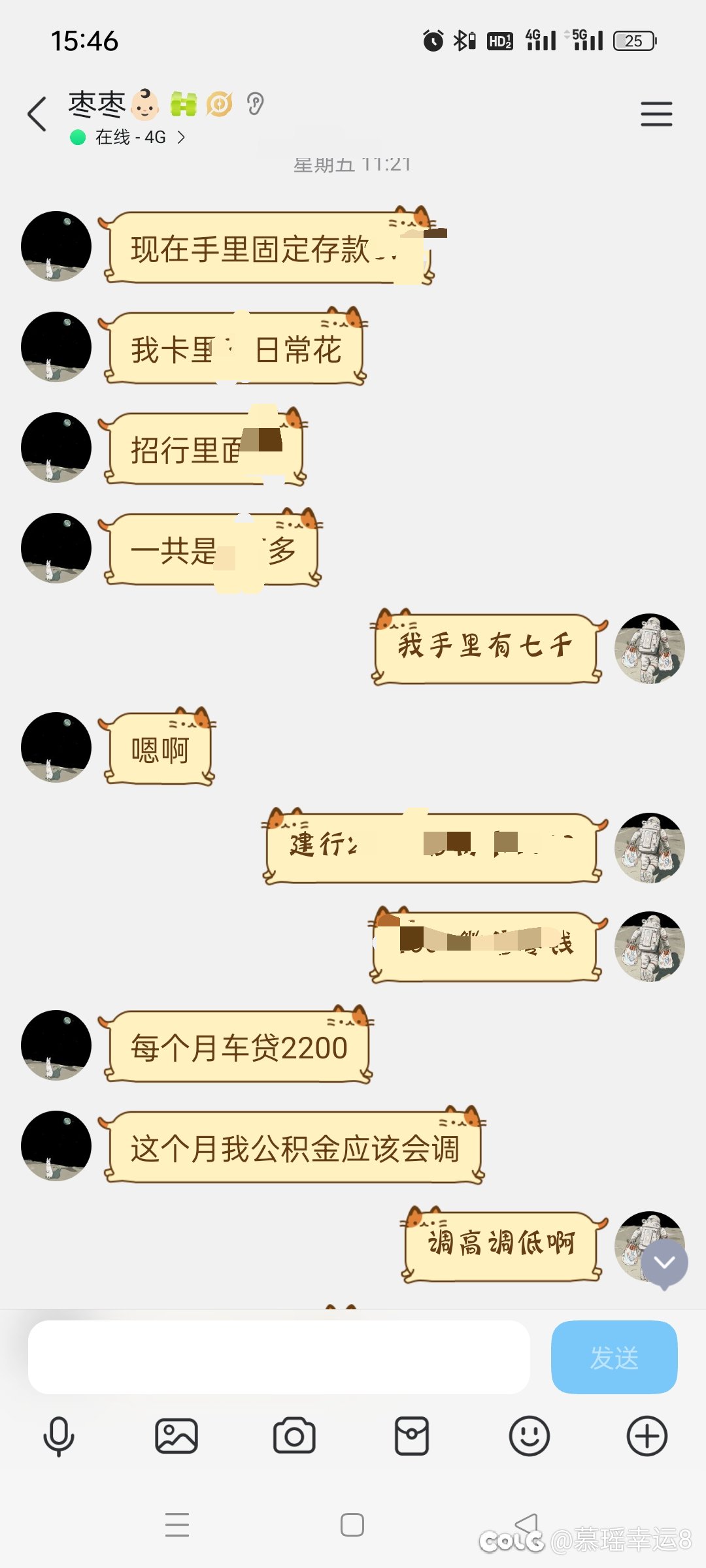
Task: Tap the system home button
Action: click(x=352, y=1525)
